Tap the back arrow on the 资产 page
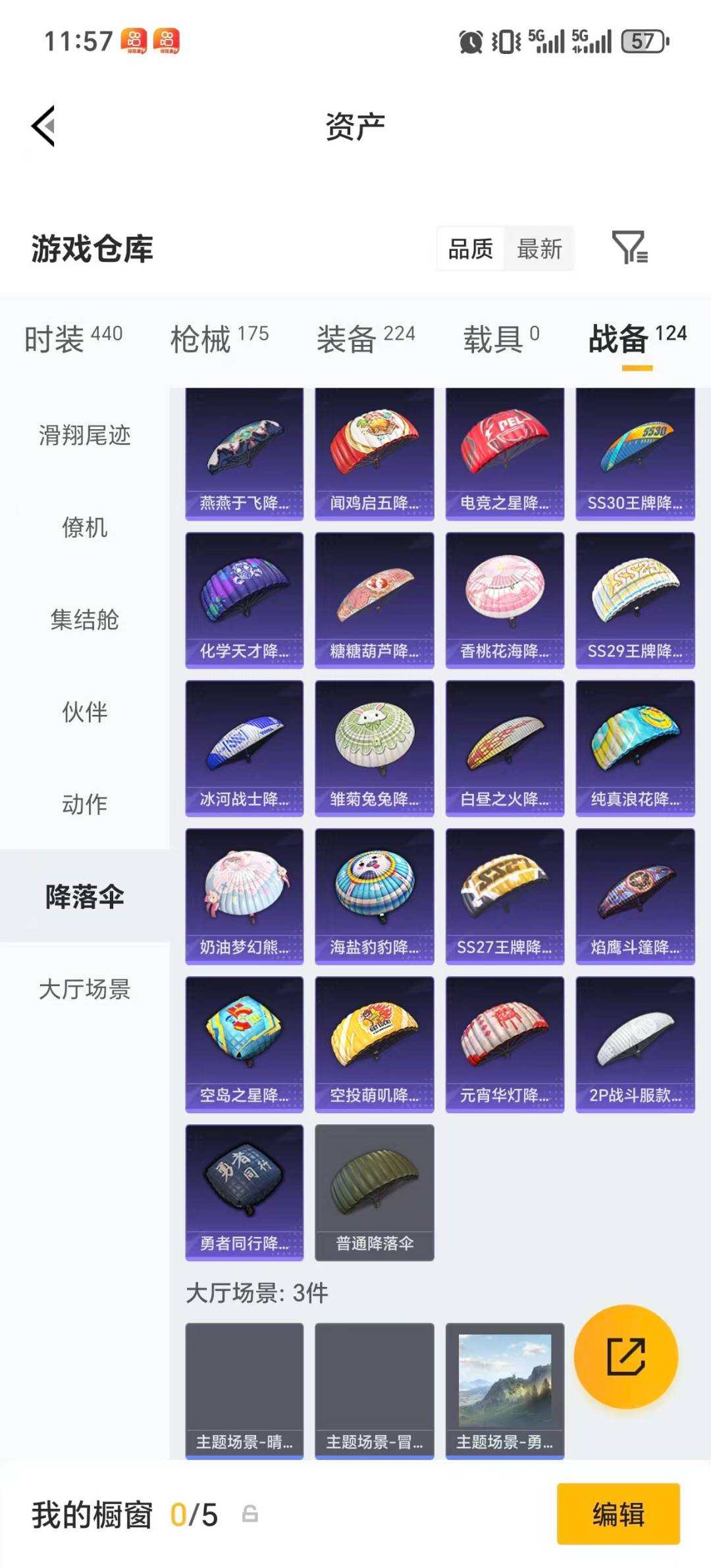Viewport: 711px width, 1568px height. pyautogui.click(x=43, y=126)
